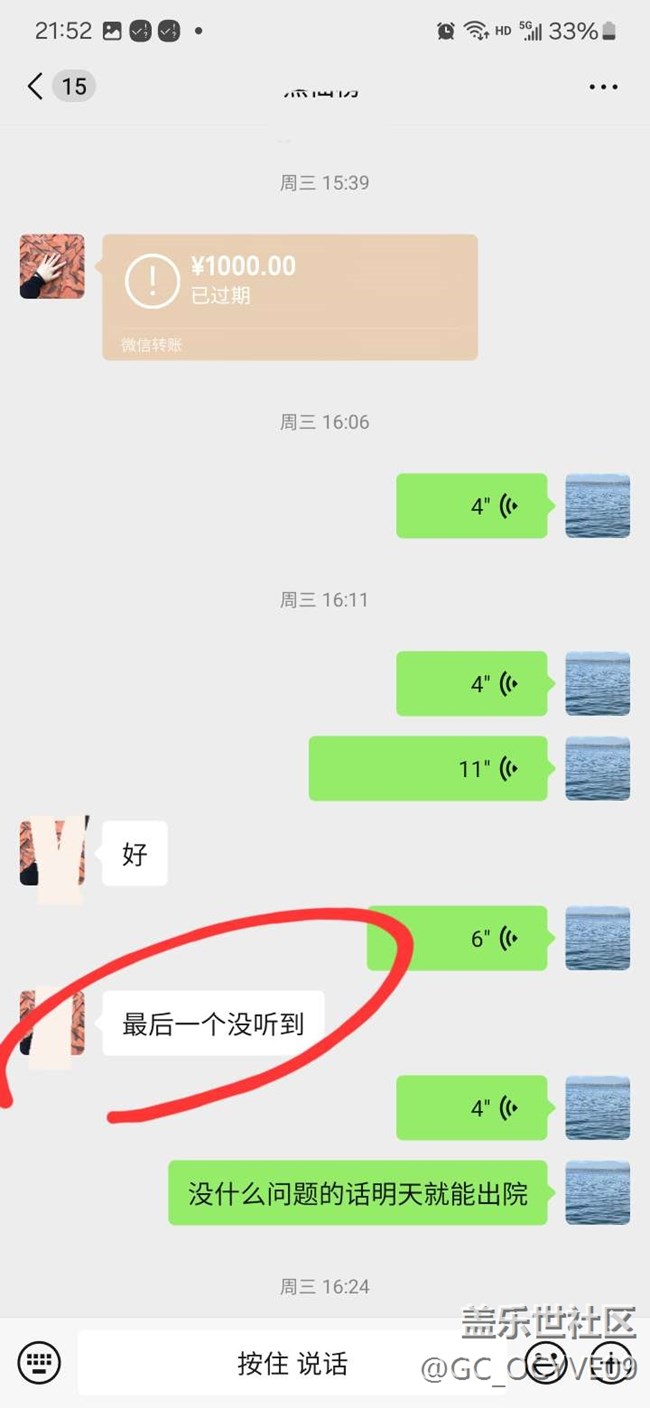Screen dimensions: 650x1408
Task: Play the 6-second voice message
Action: pyautogui.click(x=457, y=938)
